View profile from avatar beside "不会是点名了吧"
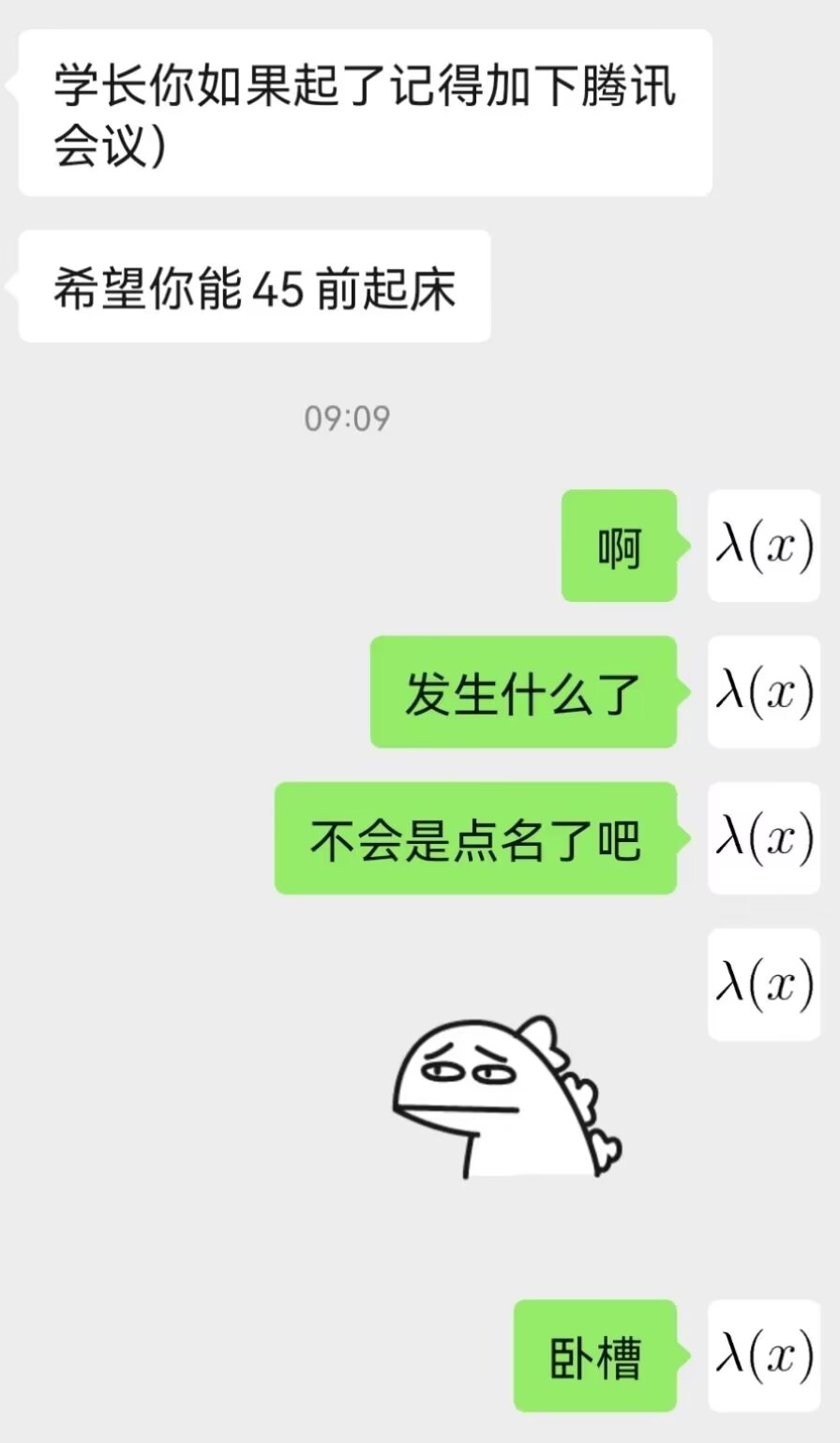The image size is (840, 1443). coord(763,838)
